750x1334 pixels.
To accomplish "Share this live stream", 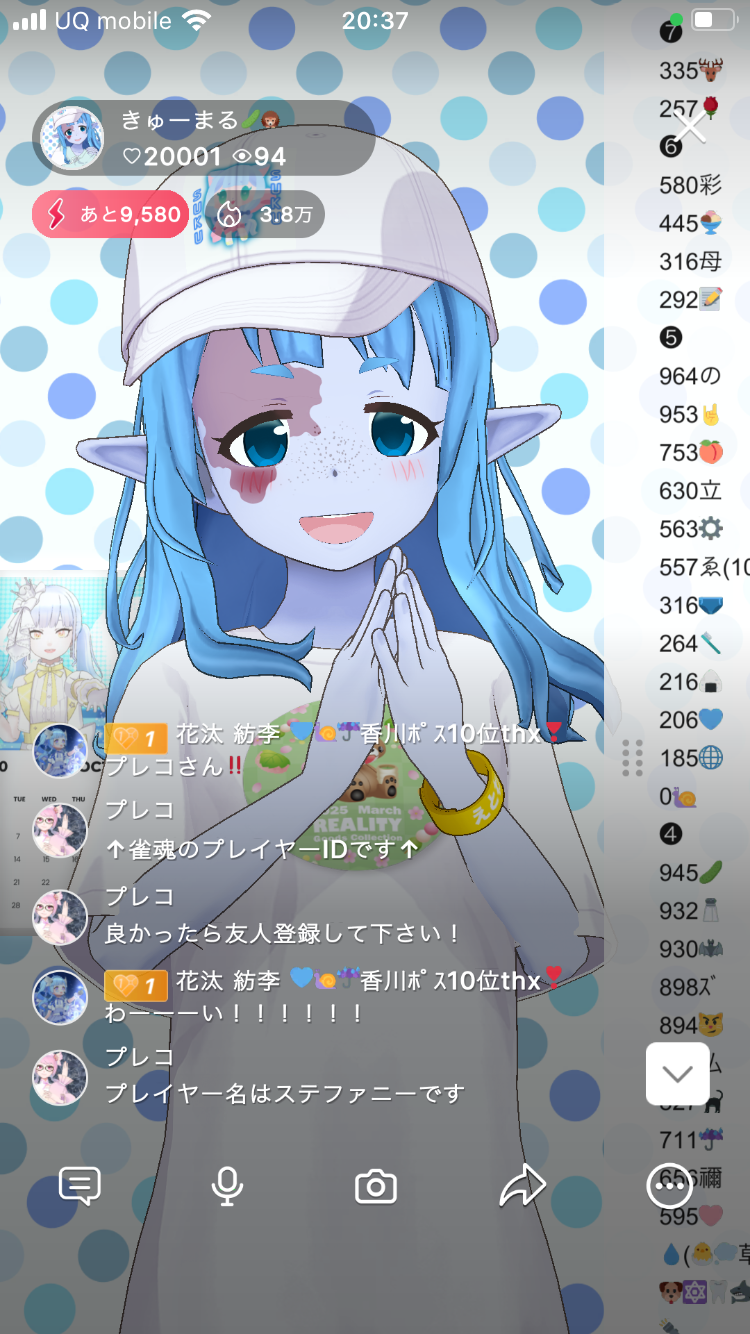I will coord(522,1186).
